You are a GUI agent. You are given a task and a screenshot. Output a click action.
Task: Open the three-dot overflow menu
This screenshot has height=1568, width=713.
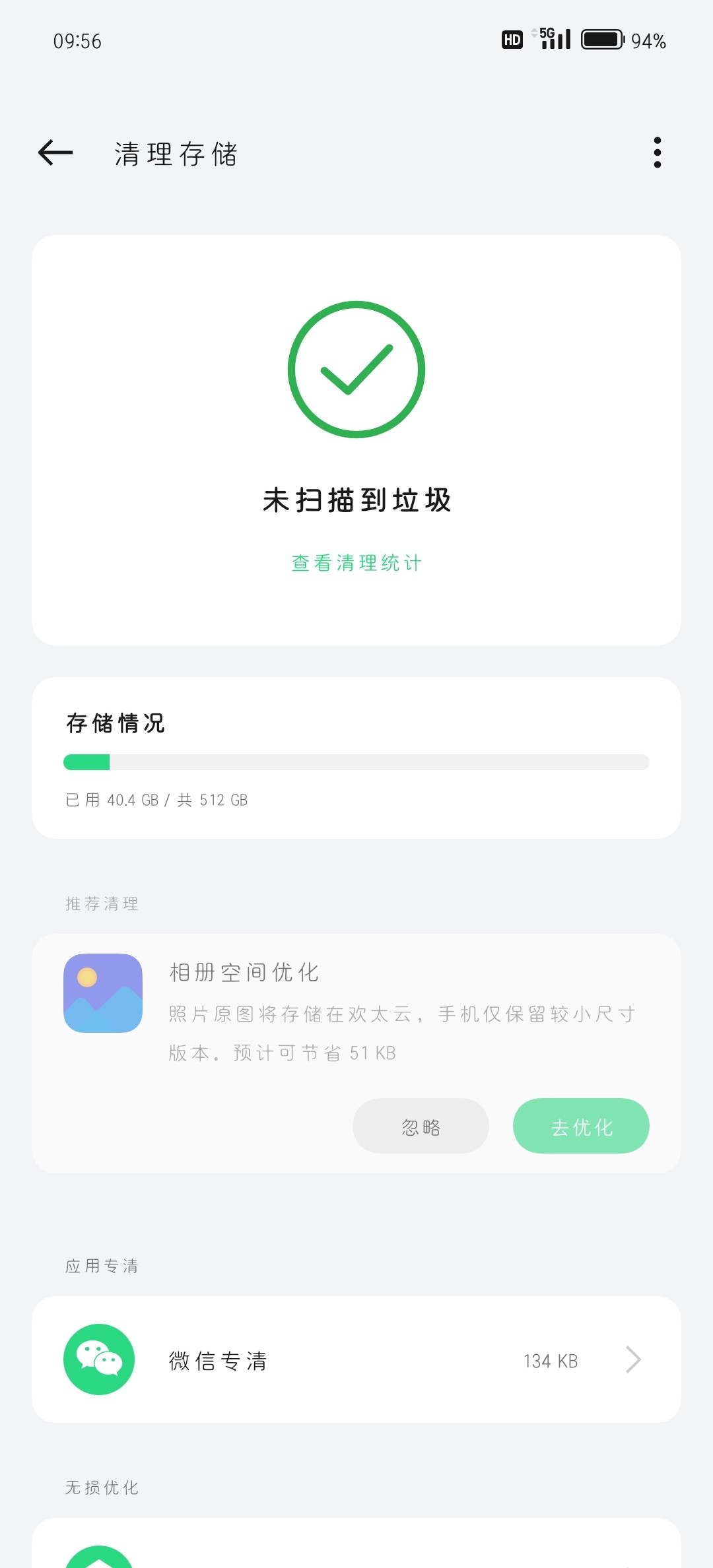tap(657, 153)
